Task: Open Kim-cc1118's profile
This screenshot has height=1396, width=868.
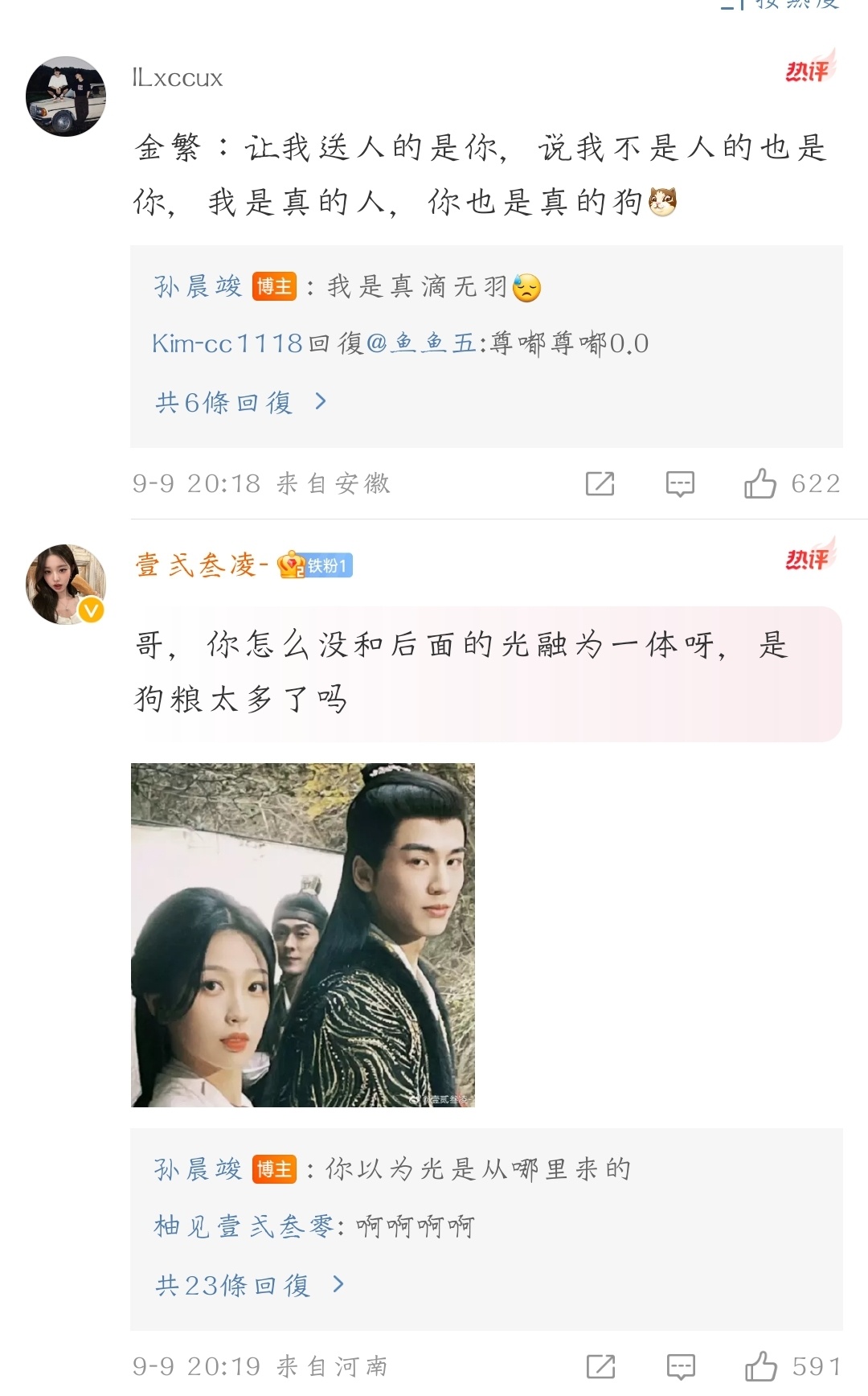Action: pyautogui.click(x=227, y=343)
